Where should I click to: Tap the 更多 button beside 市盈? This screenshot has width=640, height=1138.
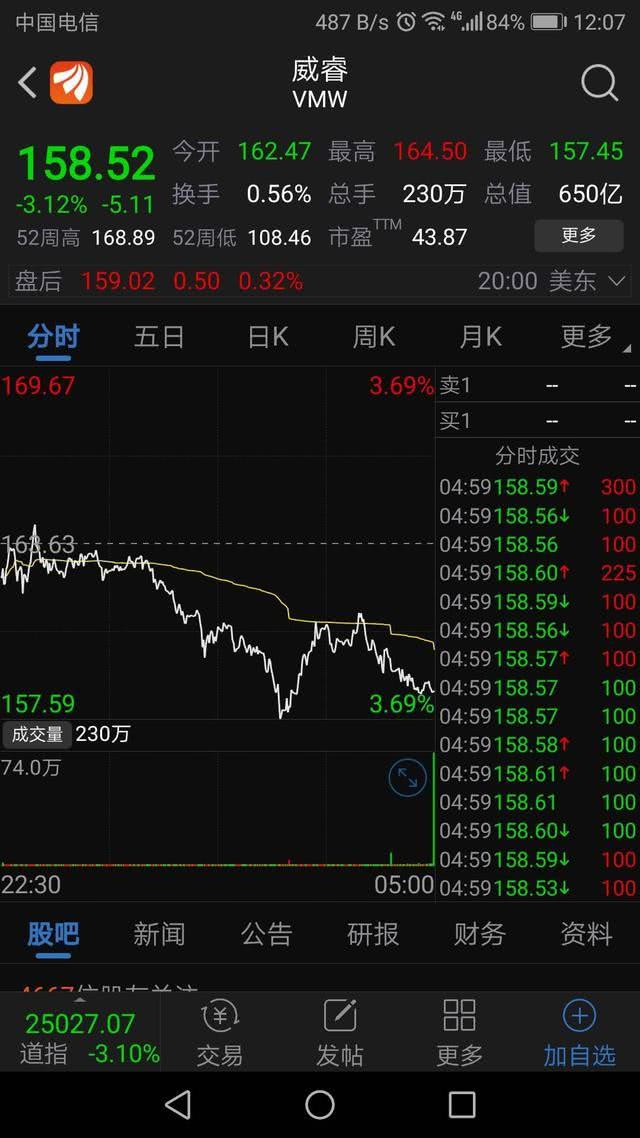578,236
